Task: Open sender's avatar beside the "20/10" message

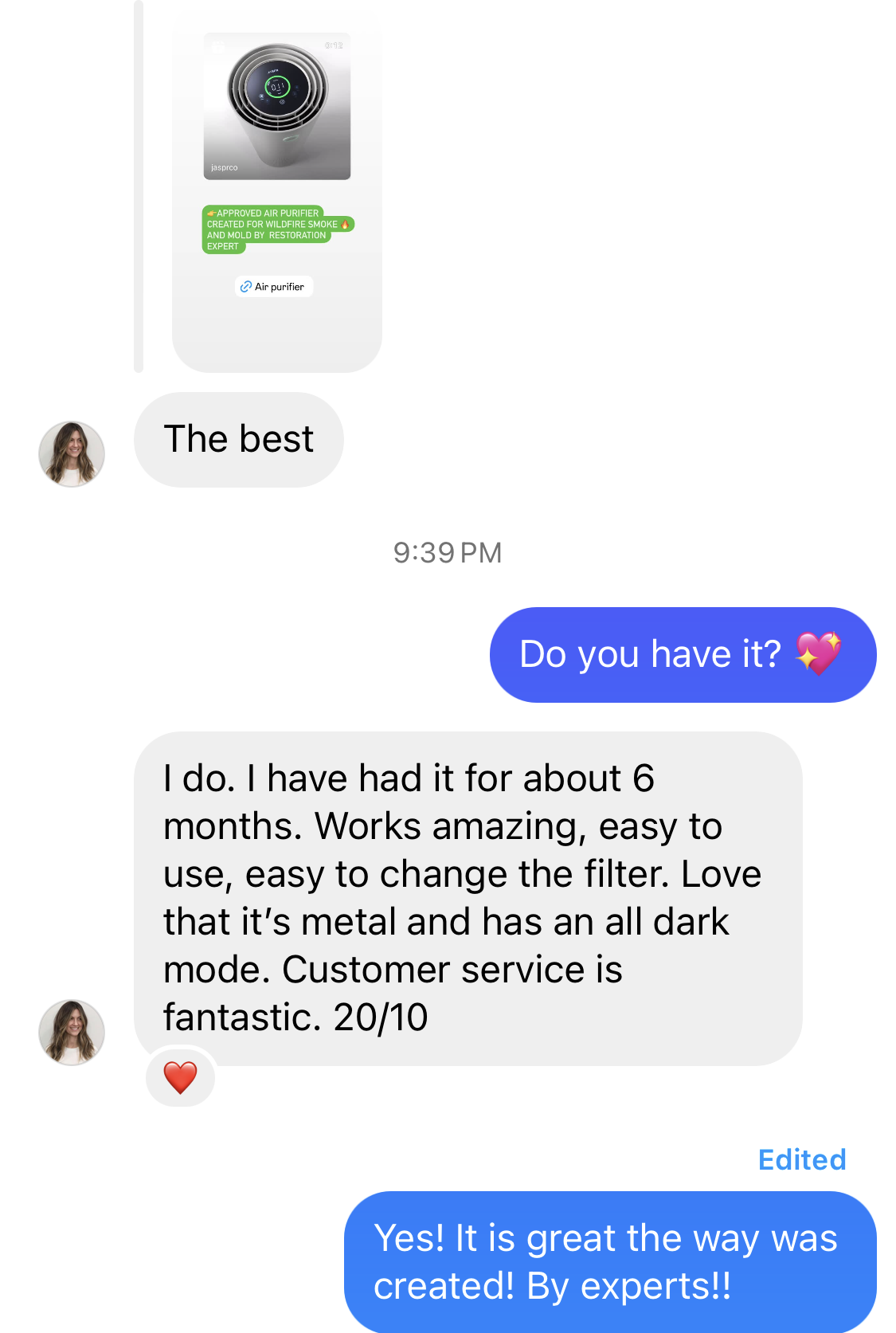Action: coord(72,1032)
